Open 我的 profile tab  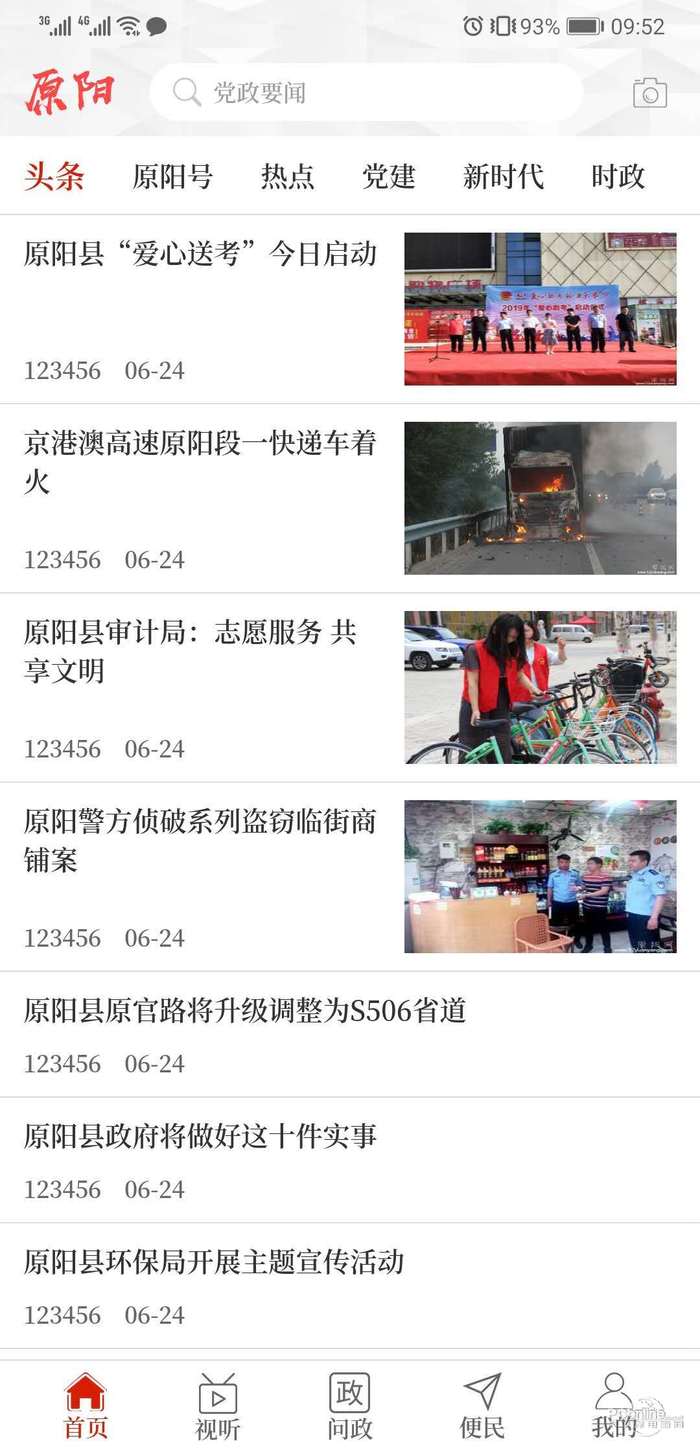613,1406
